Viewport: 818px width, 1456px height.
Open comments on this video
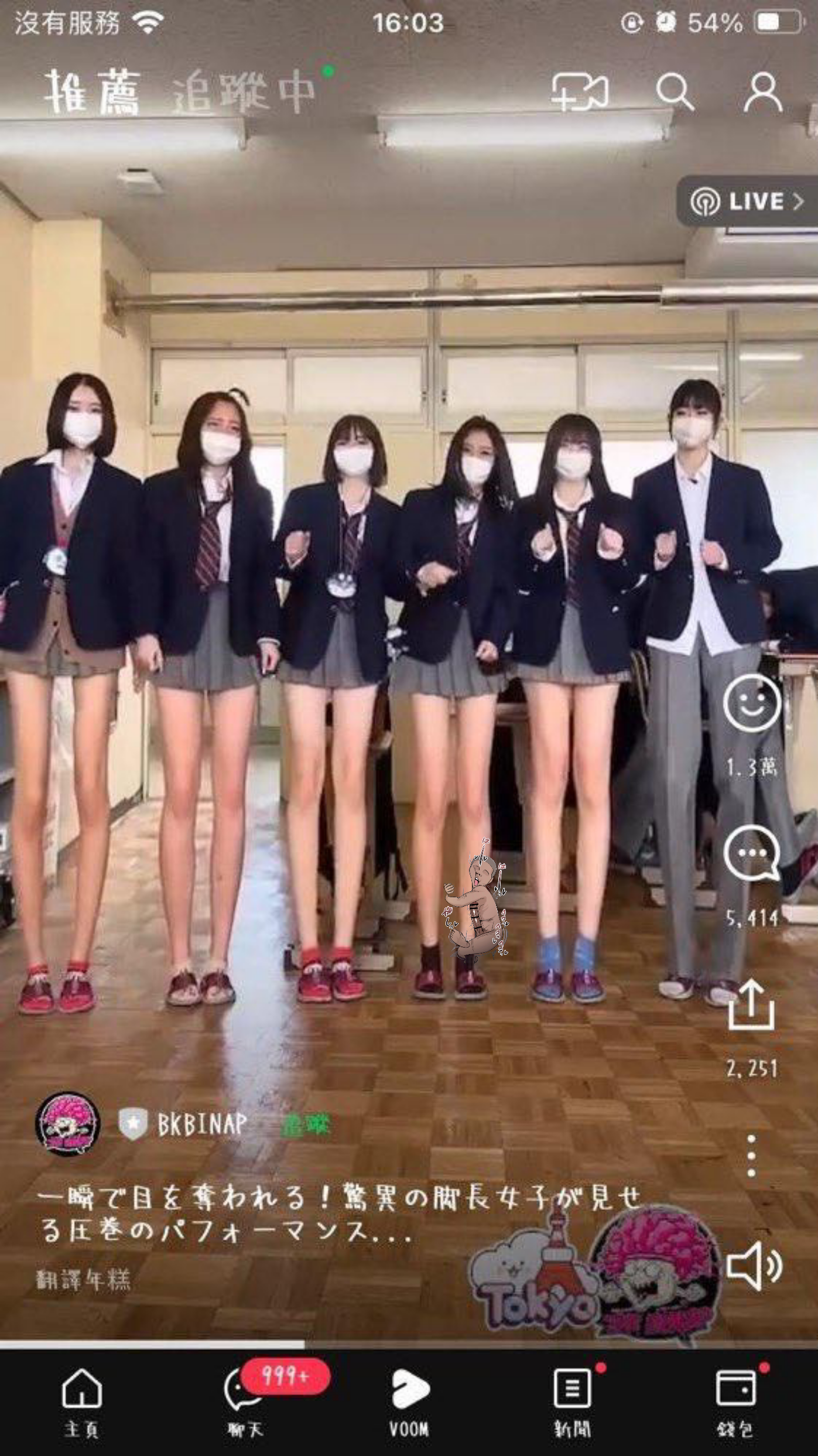pos(752,855)
